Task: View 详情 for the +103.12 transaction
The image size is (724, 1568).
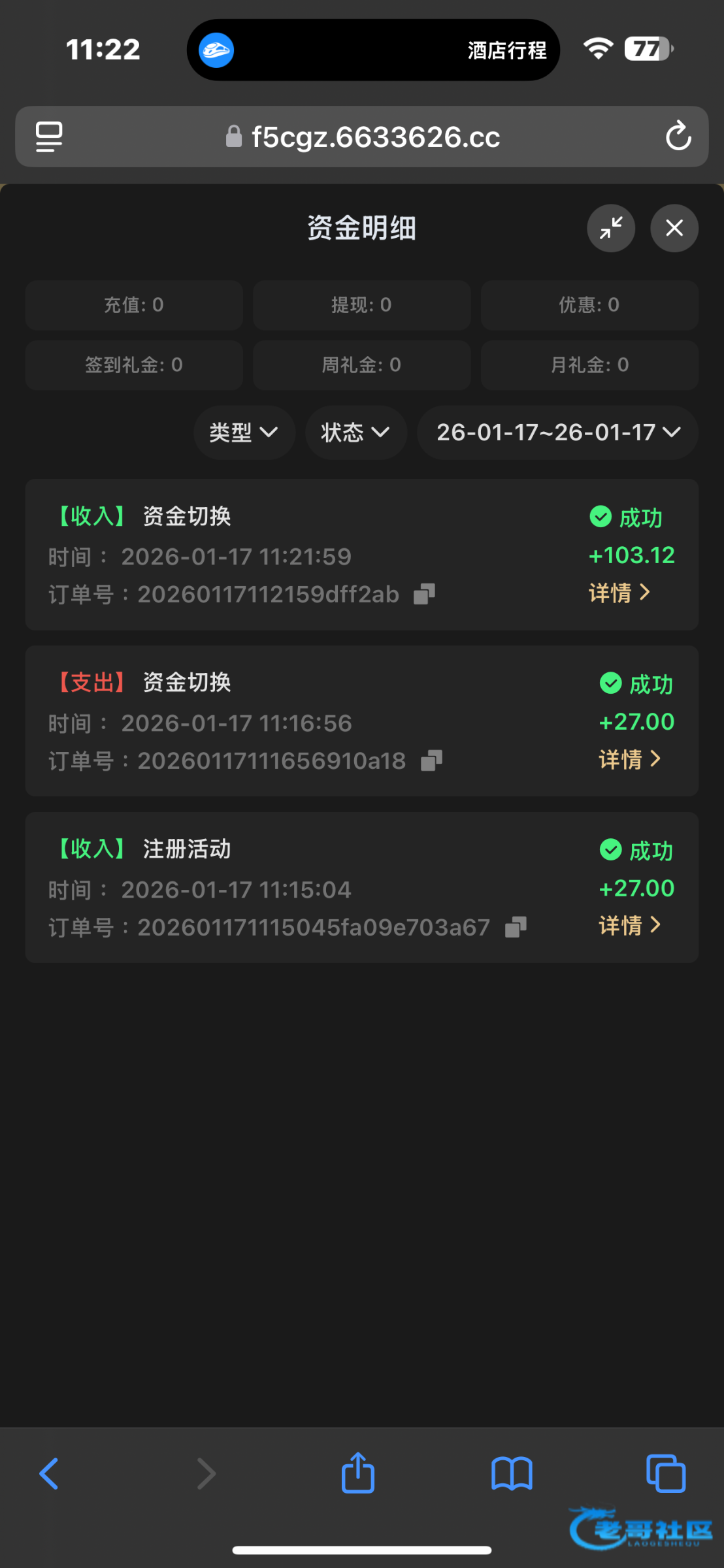Action: [x=619, y=593]
